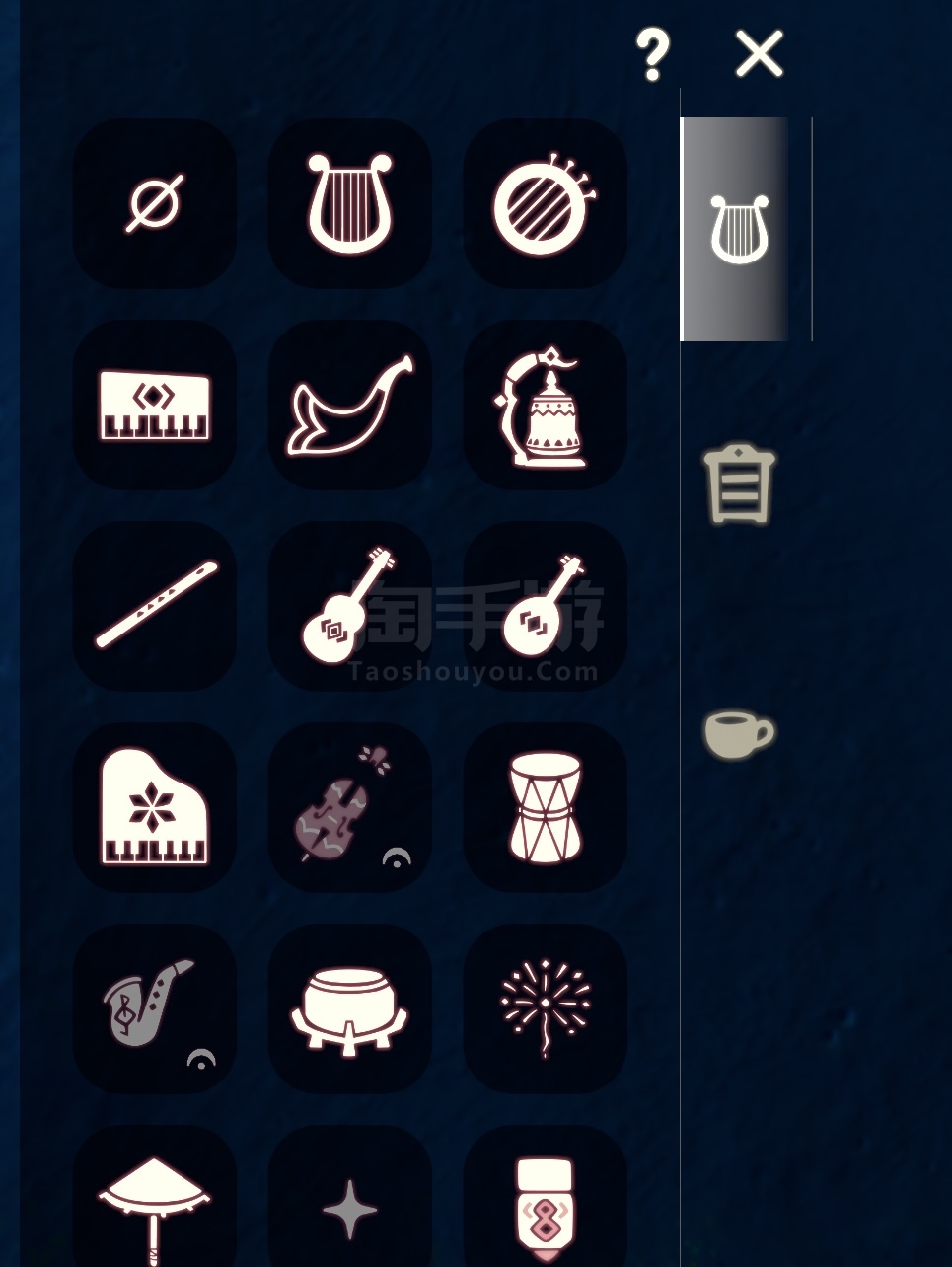Choose the fireworks sparkler item

pyautogui.click(x=545, y=1008)
